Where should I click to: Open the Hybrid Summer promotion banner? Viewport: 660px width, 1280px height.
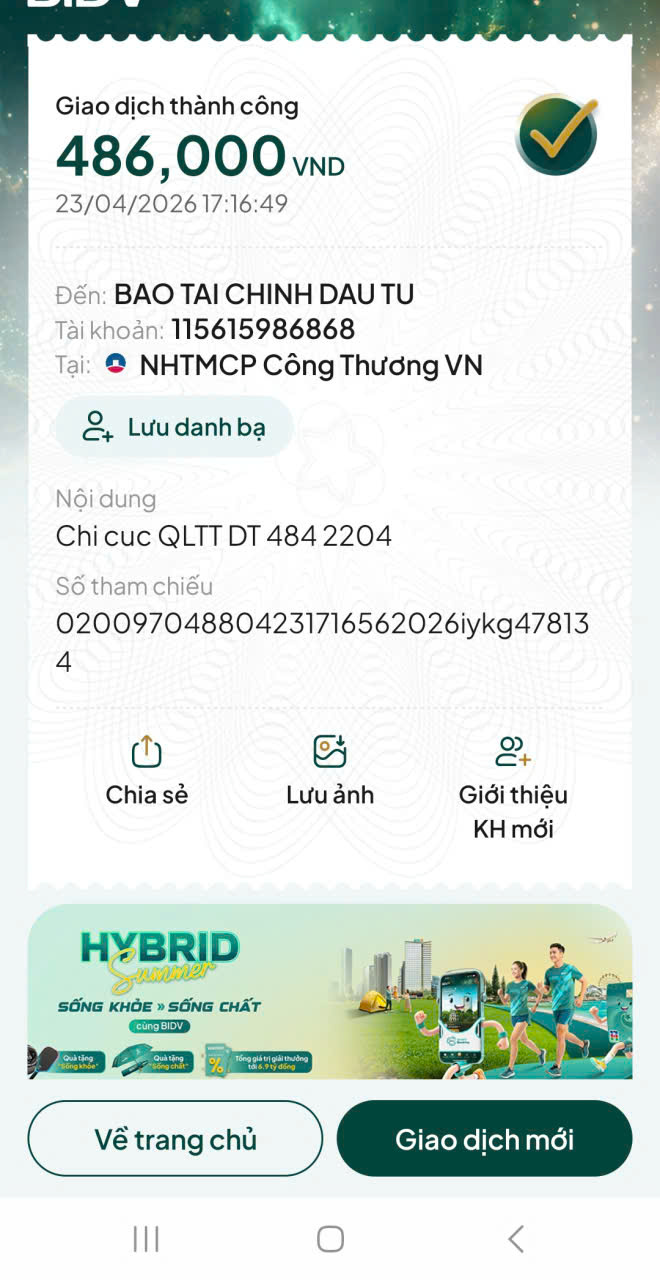[330, 991]
